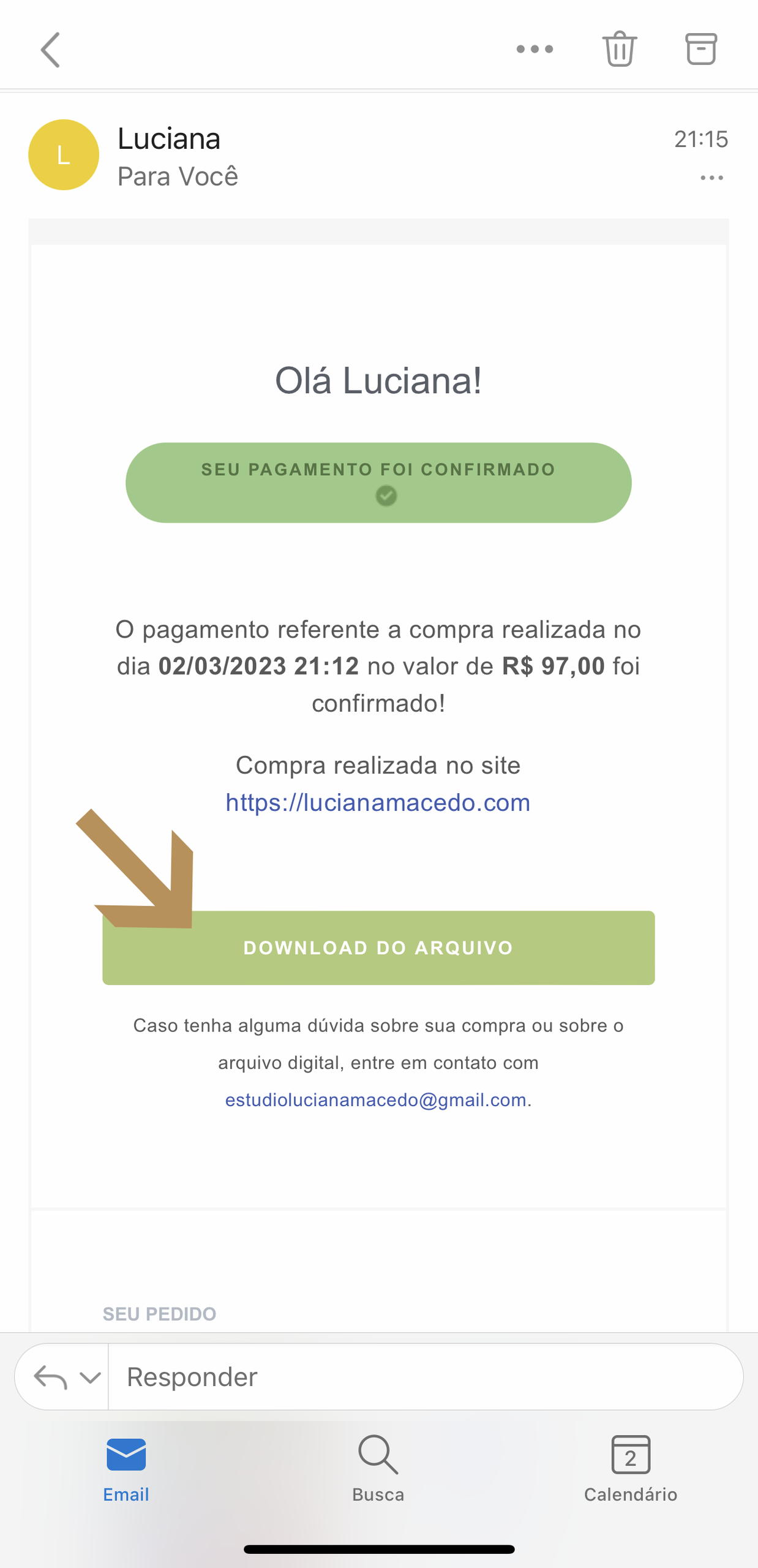Screen dimensions: 758x1568
Task: Open the top bar overflow menu
Action: pyautogui.click(x=535, y=49)
